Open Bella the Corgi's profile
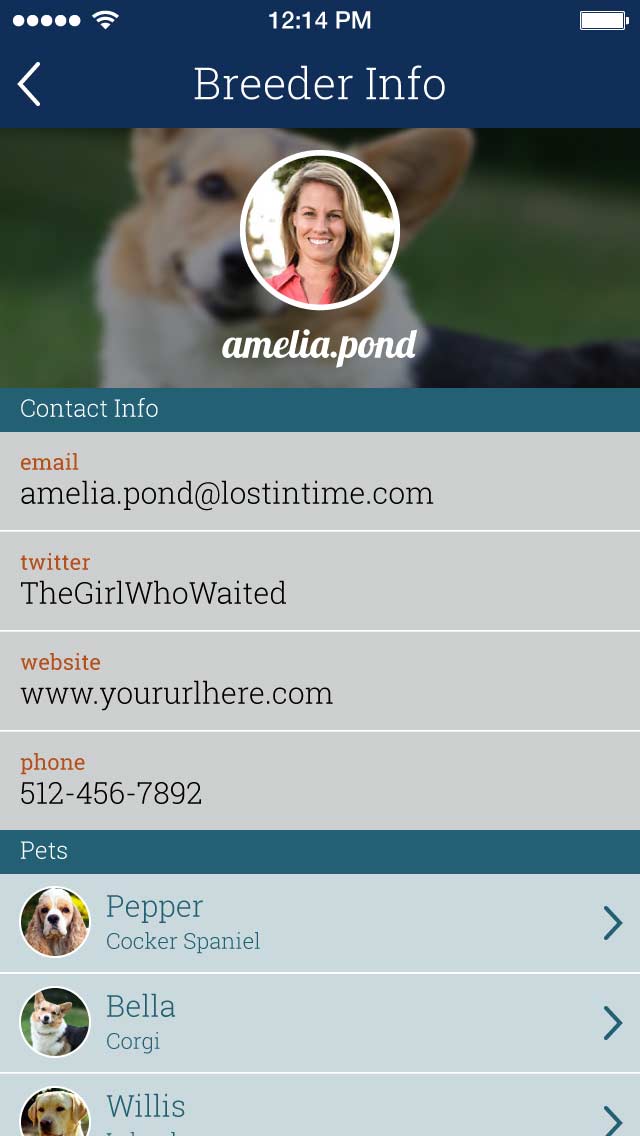Screen dimensions: 640x1136 [x=320, y=1023]
